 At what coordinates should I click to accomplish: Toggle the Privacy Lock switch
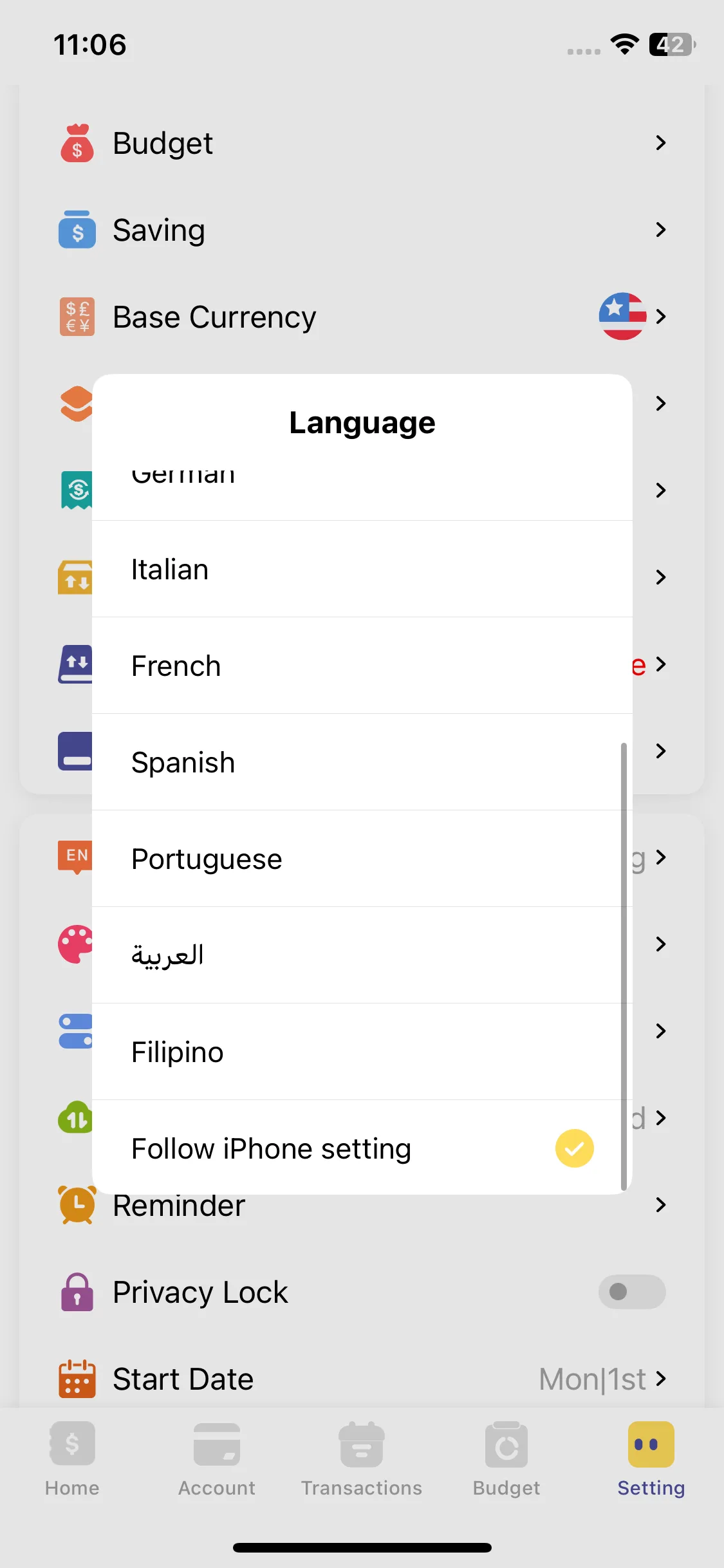tap(632, 1291)
